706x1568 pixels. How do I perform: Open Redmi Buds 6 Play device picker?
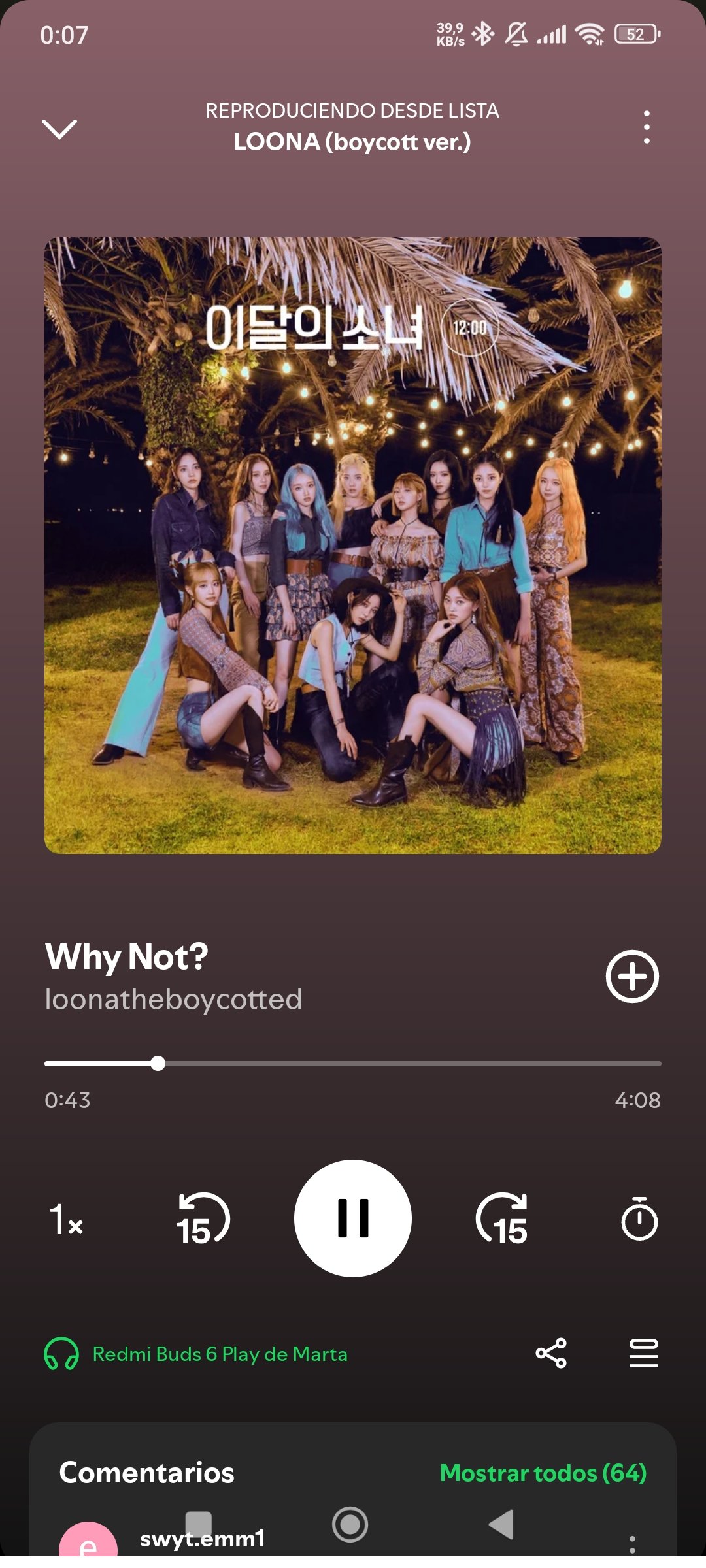pos(196,1354)
